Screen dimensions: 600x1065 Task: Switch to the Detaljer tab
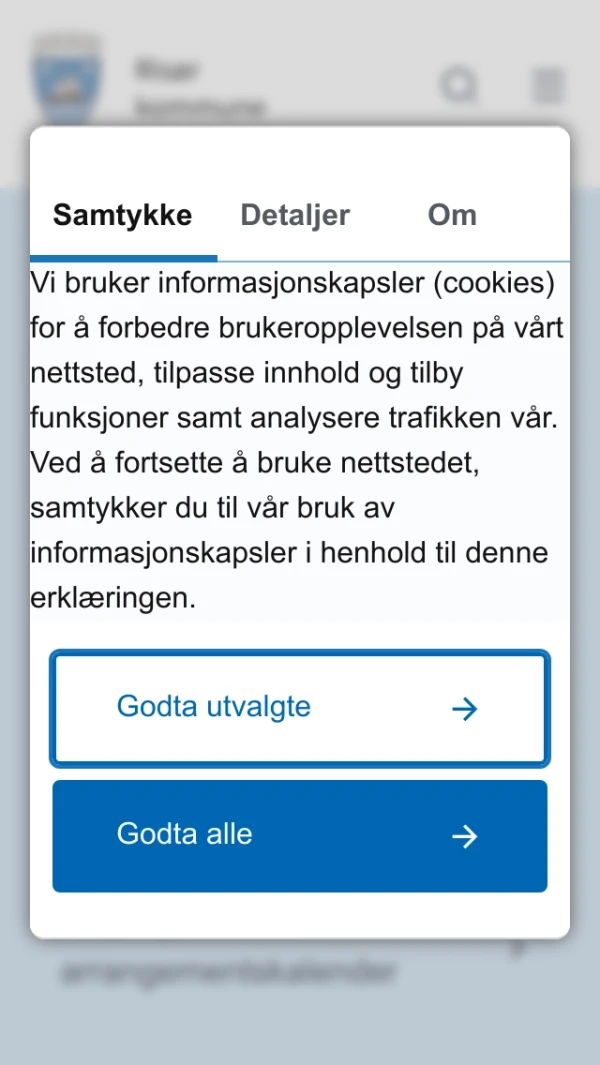(295, 215)
